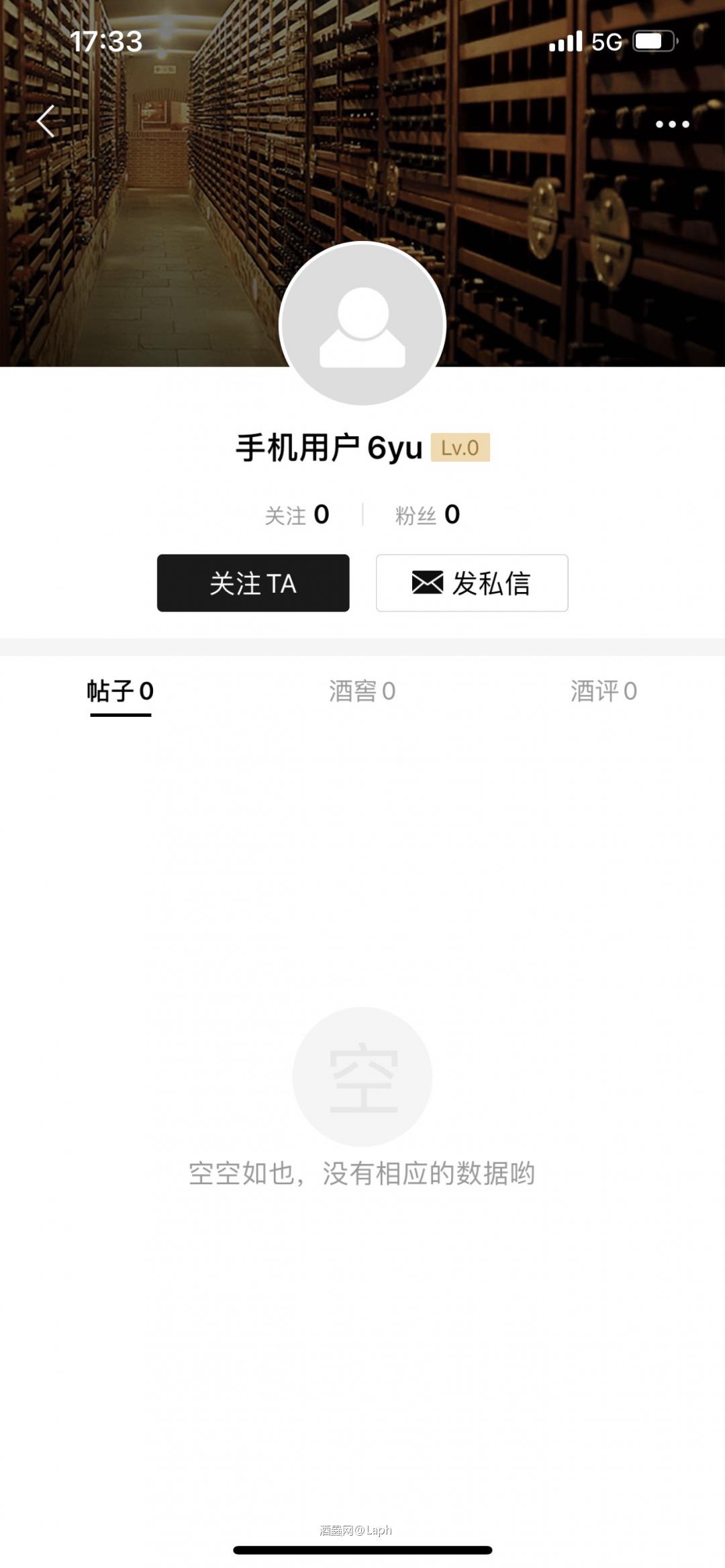Switch to the 酒窖 tab

pyautogui.click(x=362, y=692)
